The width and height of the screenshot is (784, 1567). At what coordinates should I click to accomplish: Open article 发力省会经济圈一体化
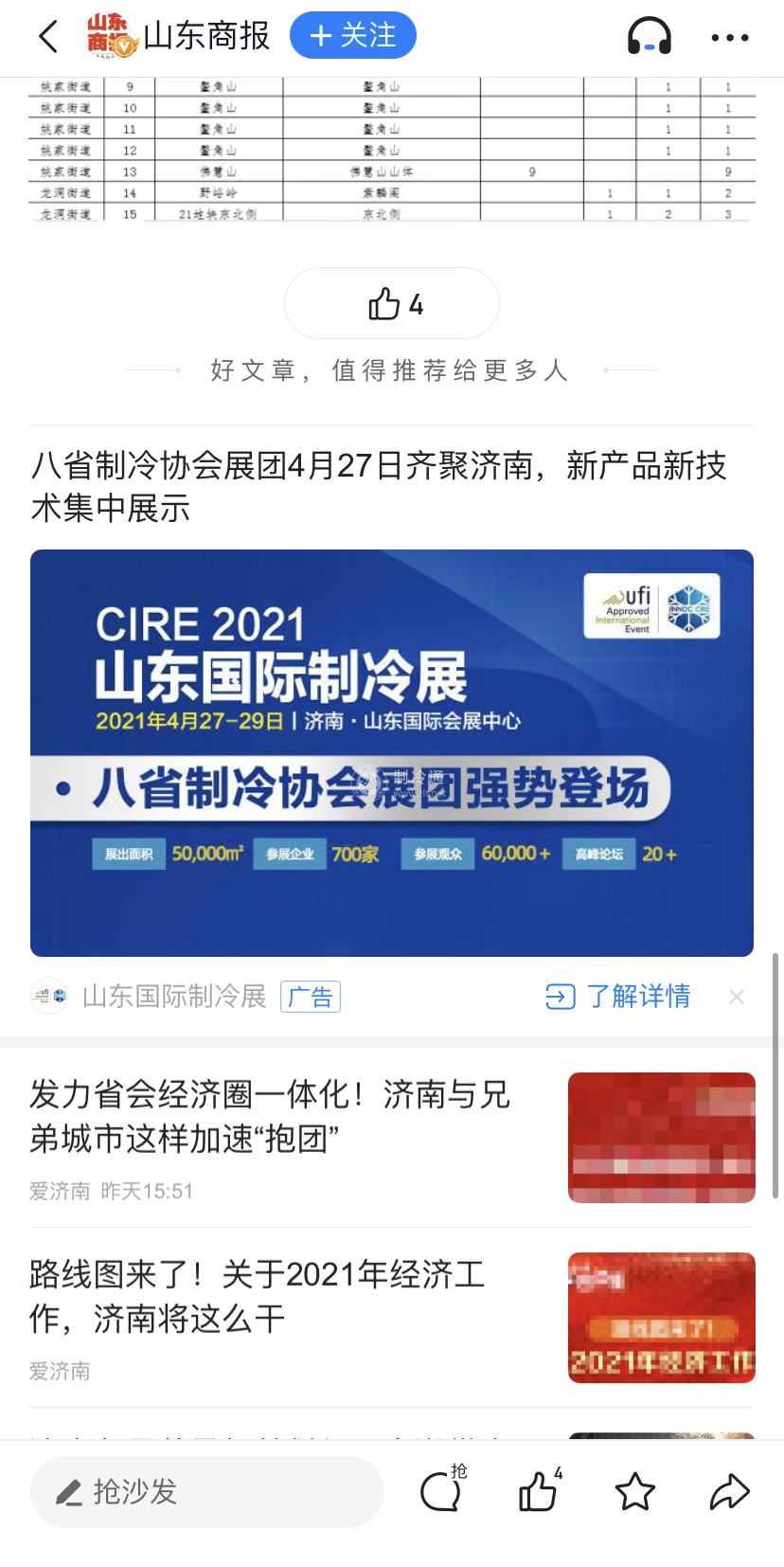[x=270, y=1115]
